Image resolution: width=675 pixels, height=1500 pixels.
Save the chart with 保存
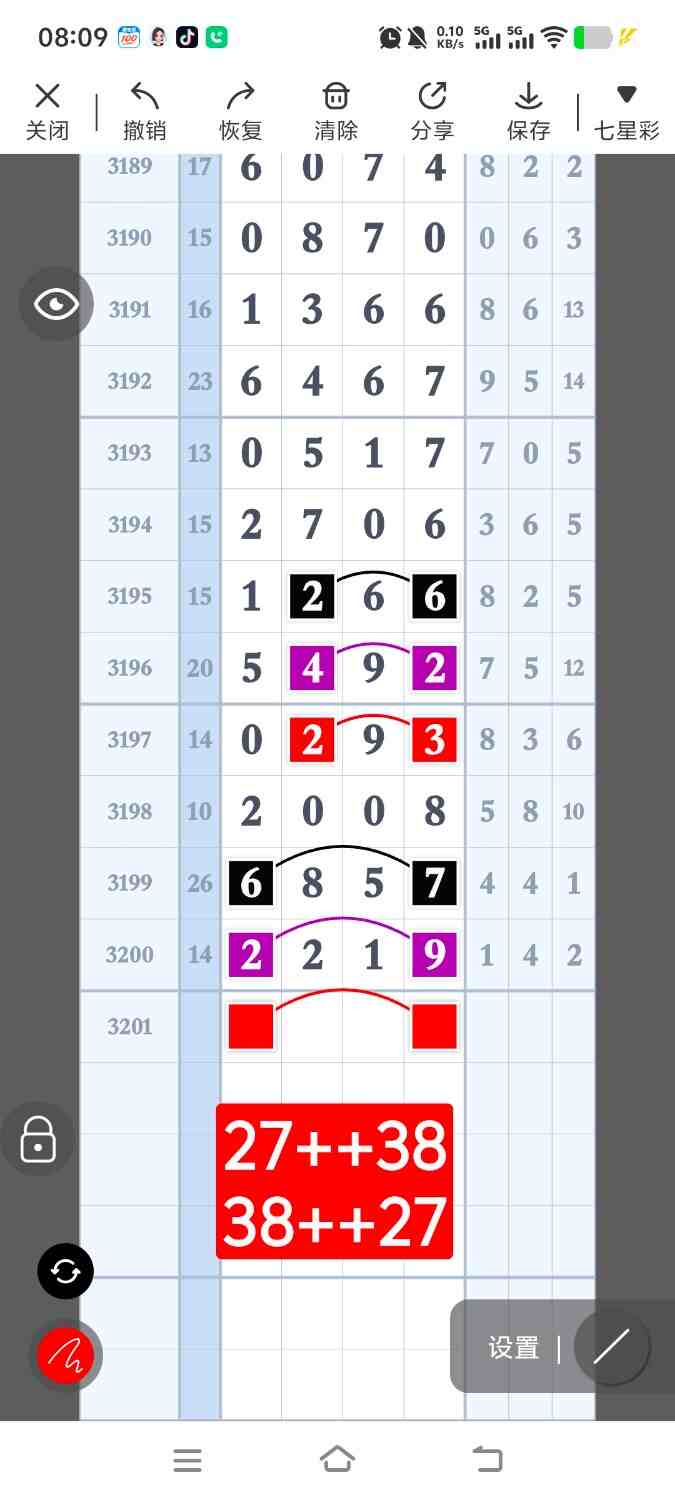tap(528, 111)
